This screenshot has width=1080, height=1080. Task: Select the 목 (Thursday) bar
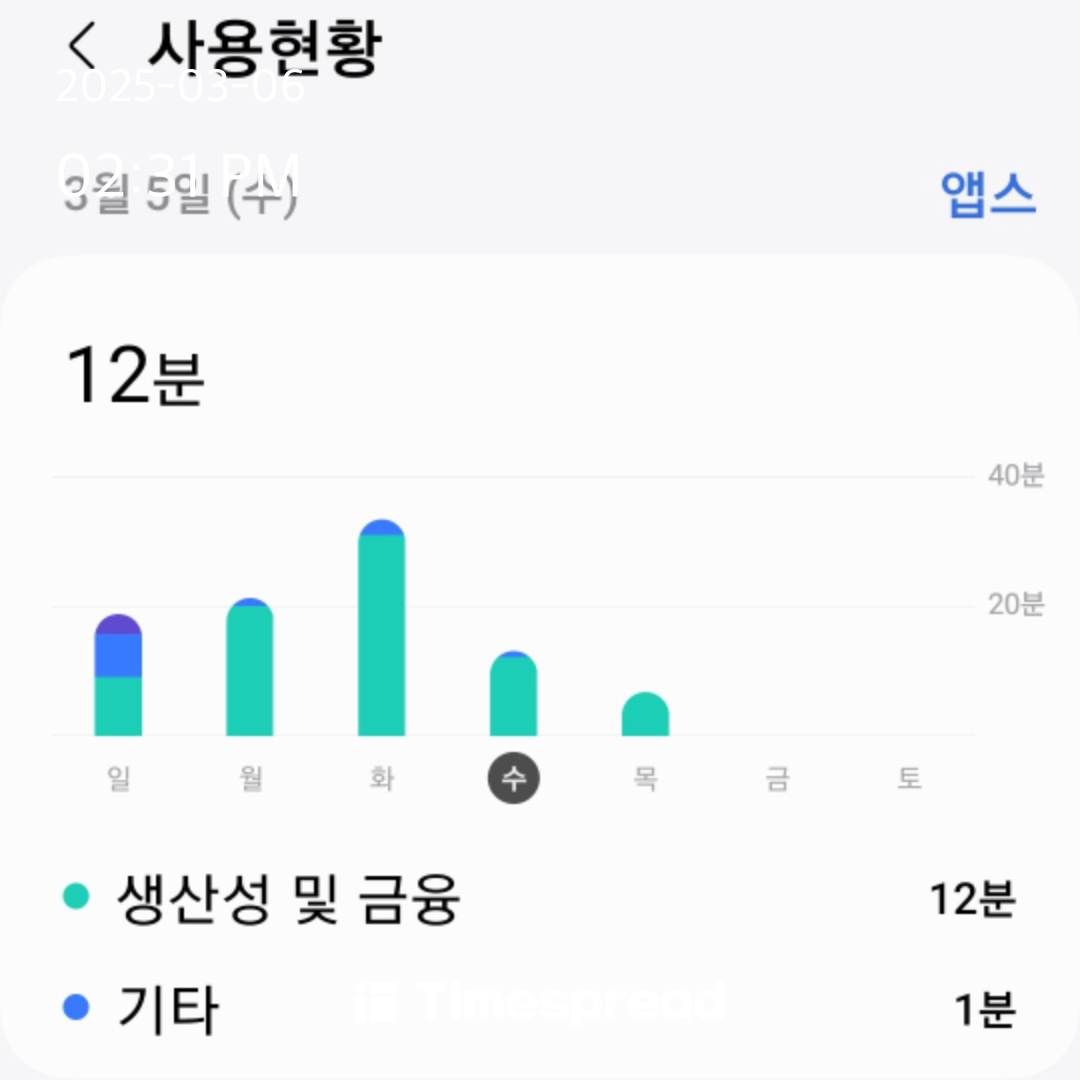[x=645, y=714]
